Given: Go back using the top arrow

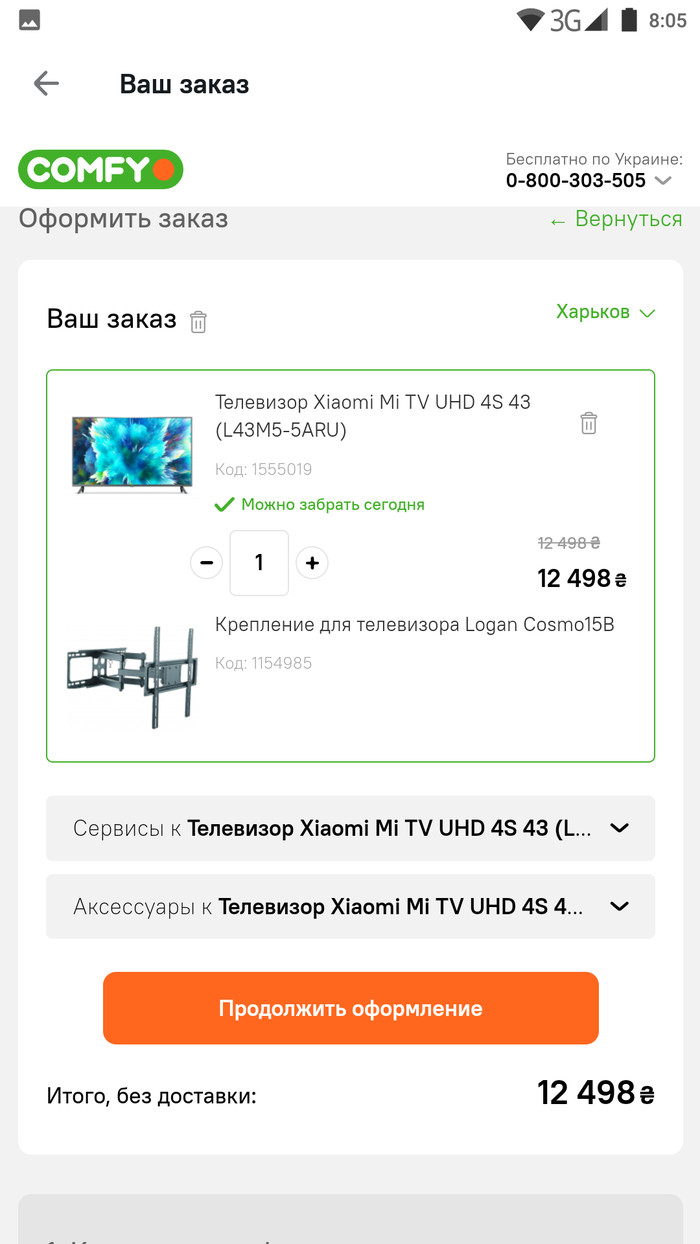Looking at the screenshot, I should [x=46, y=84].
